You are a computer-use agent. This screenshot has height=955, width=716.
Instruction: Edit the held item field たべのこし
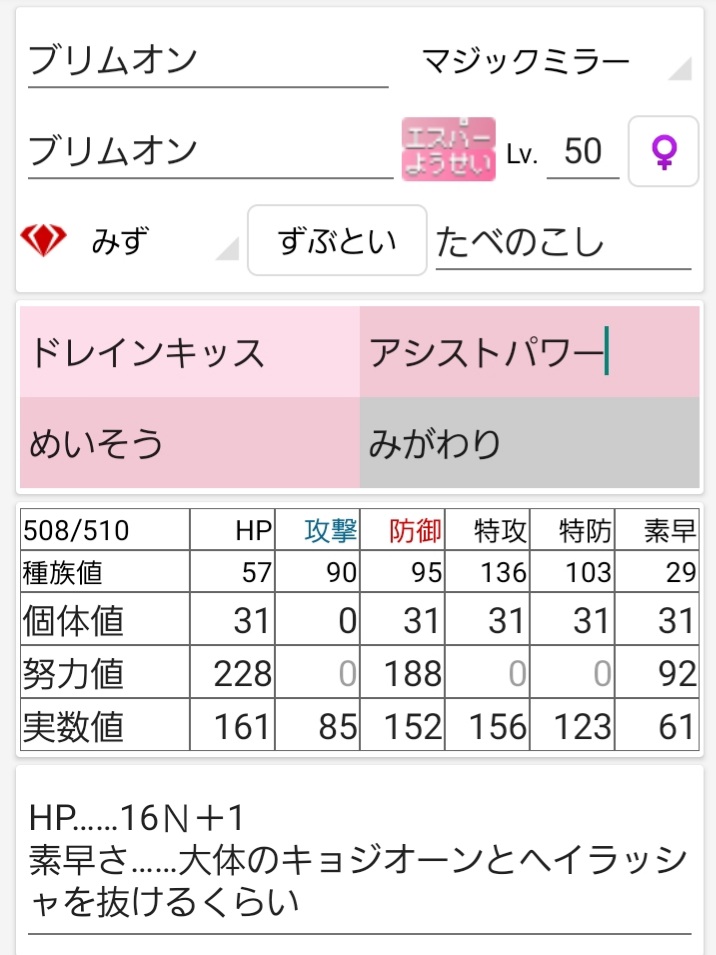coord(562,243)
